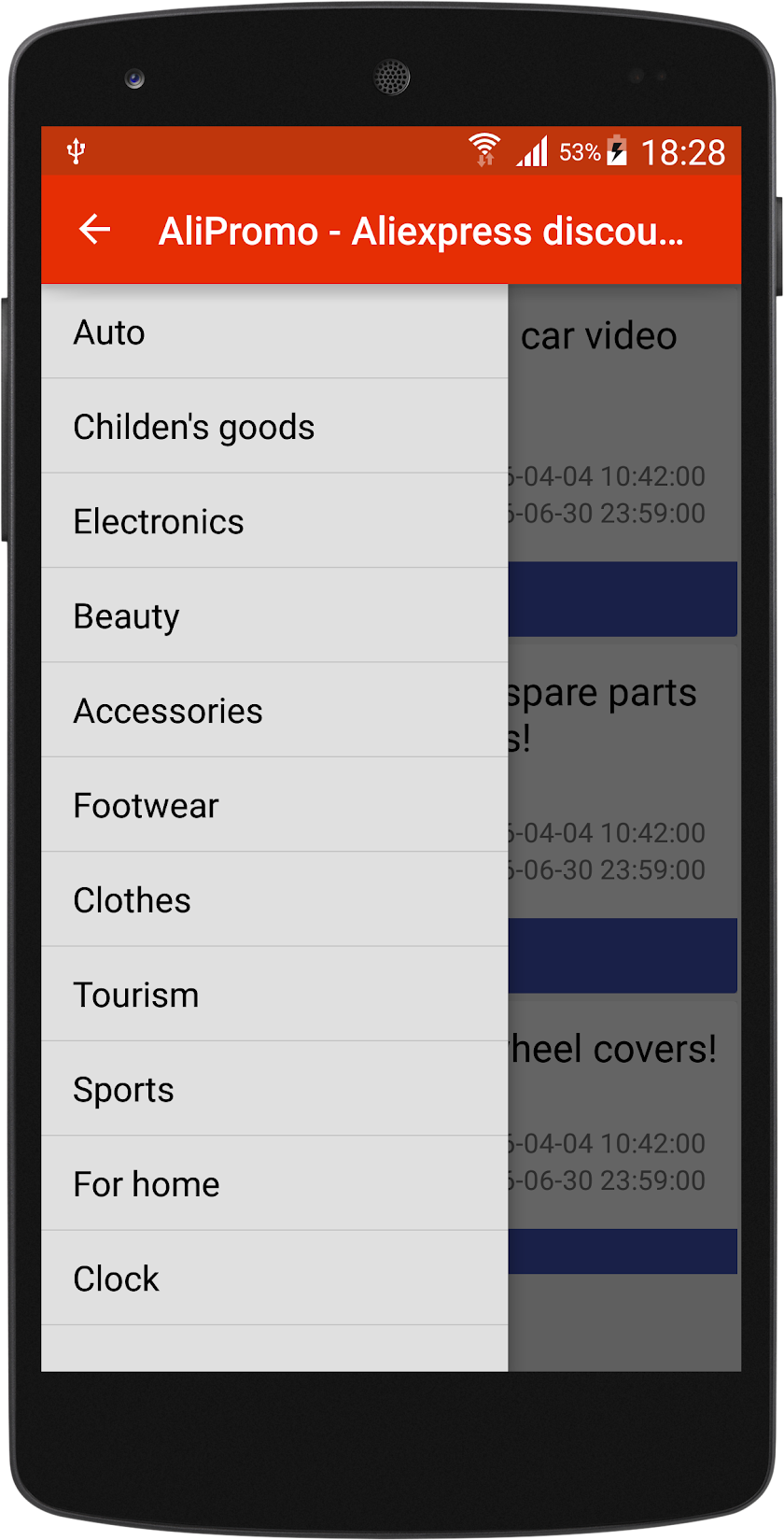Select the Childen's goods category

coord(274,427)
